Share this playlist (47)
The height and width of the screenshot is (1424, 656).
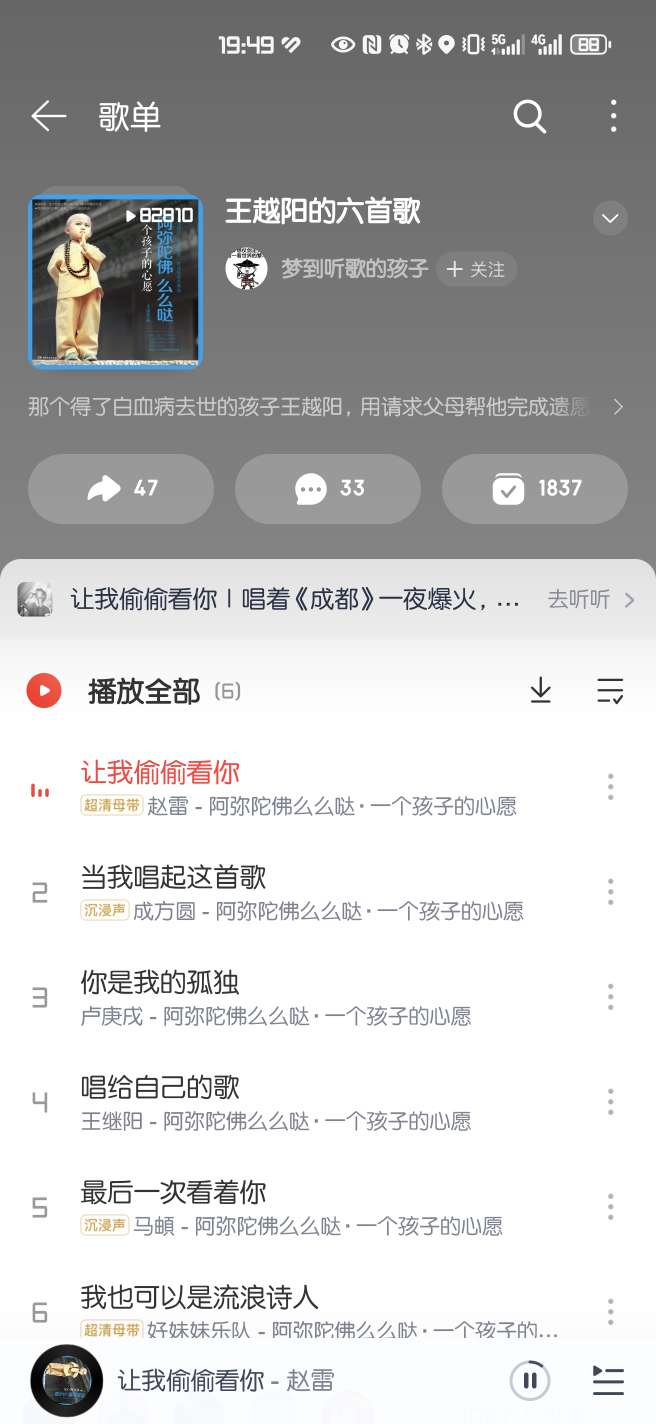[121, 488]
